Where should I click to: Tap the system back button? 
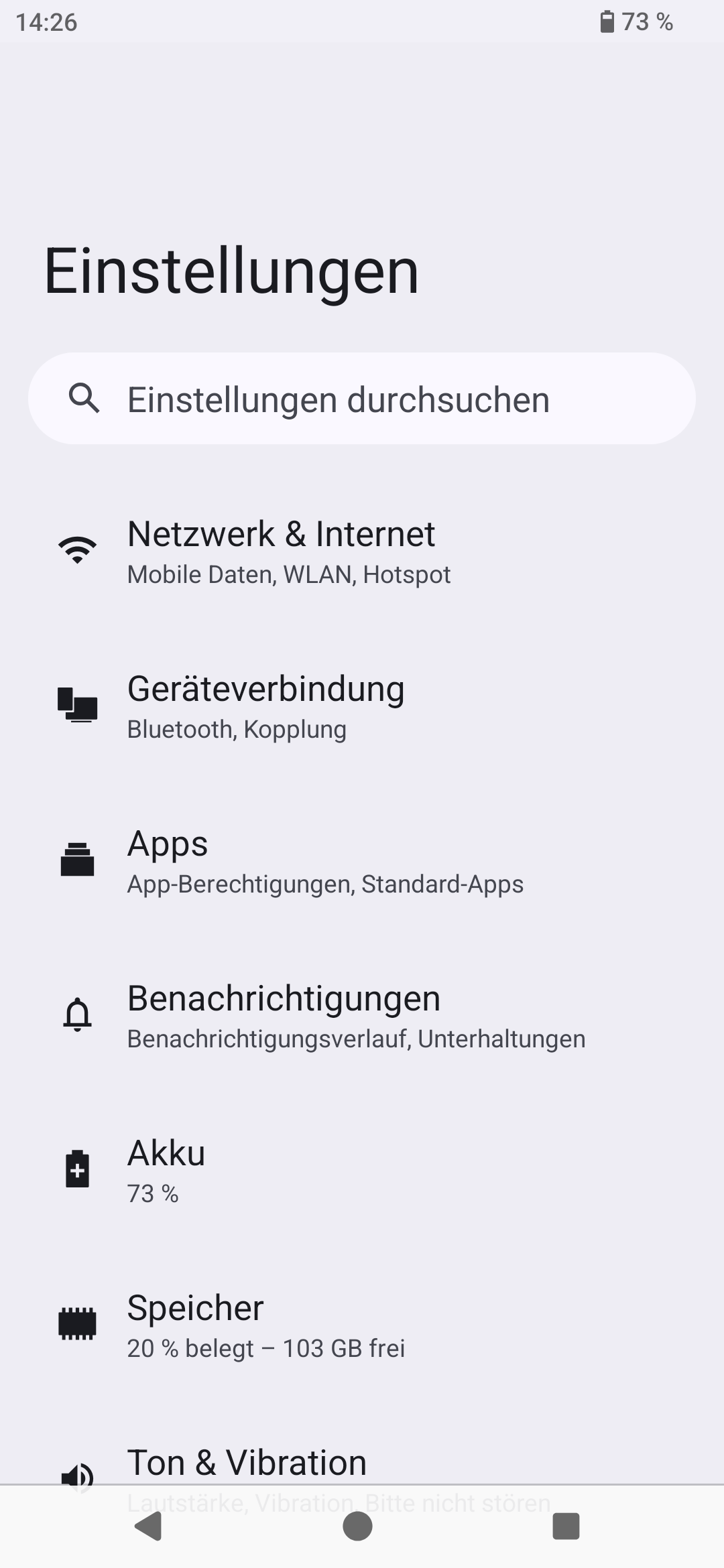[149, 1526]
